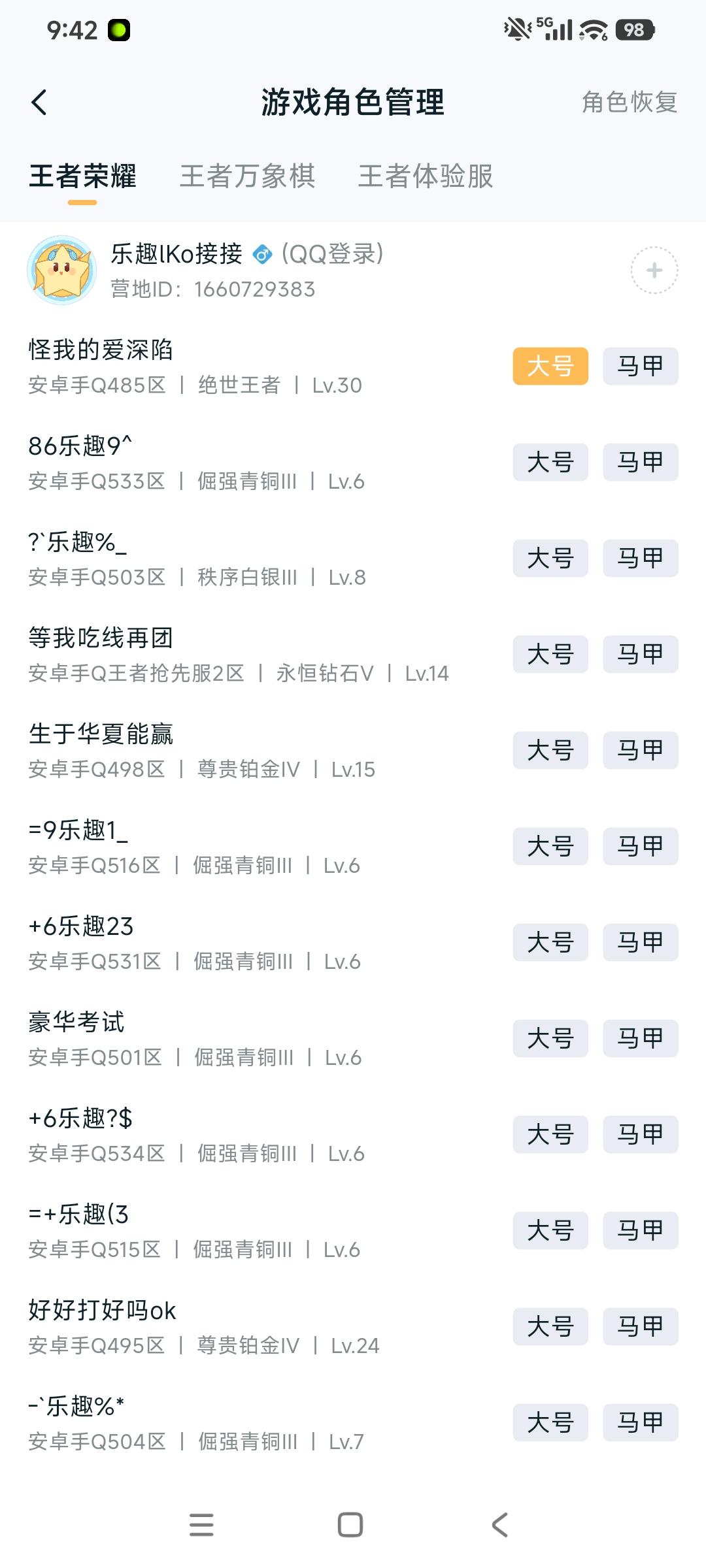Switch to the 王者体验服 tab
This screenshot has width=706, height=1568.
426,176
